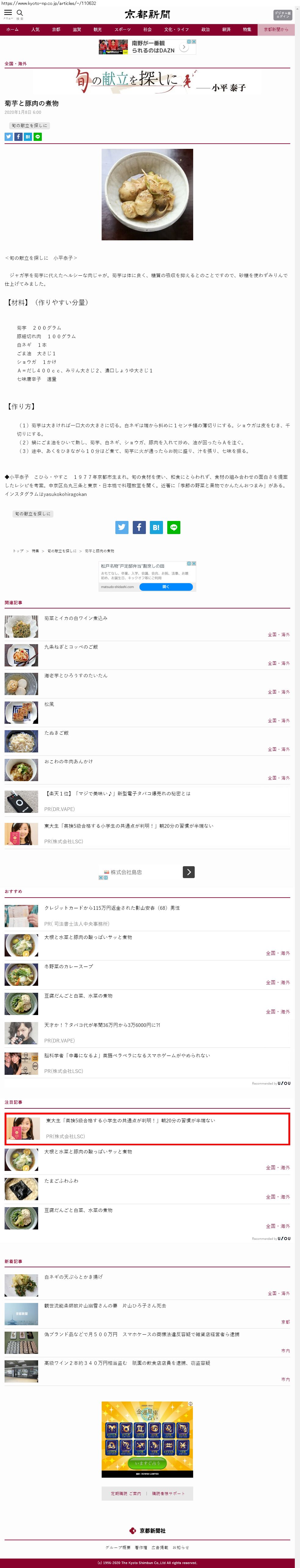Read new article 白ネギの天ぷらとかき揚げ

[x=74, y=1277]
